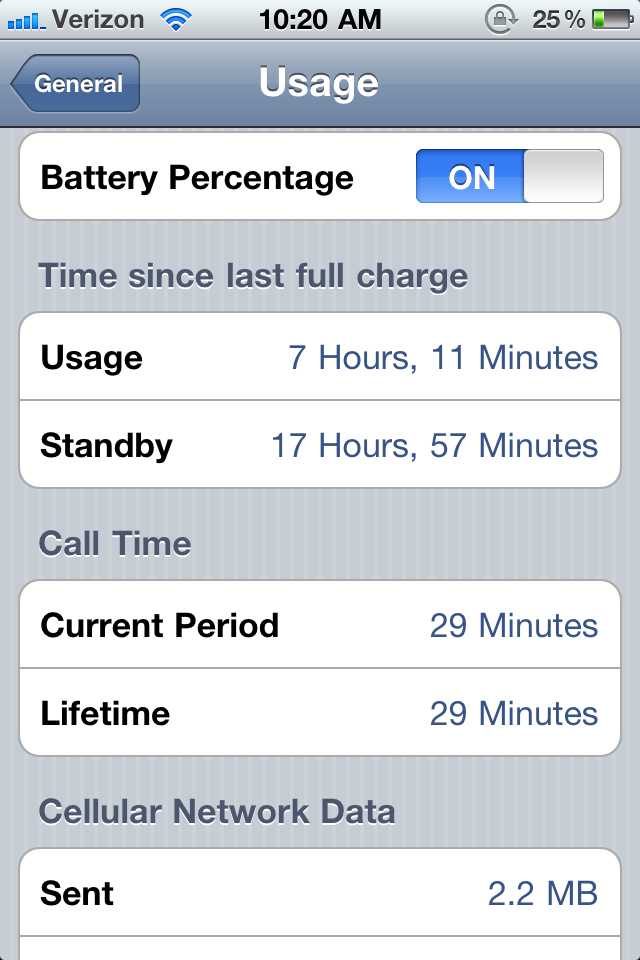Go back to General settings
The image size is (640, 960).
coord(76,84)
